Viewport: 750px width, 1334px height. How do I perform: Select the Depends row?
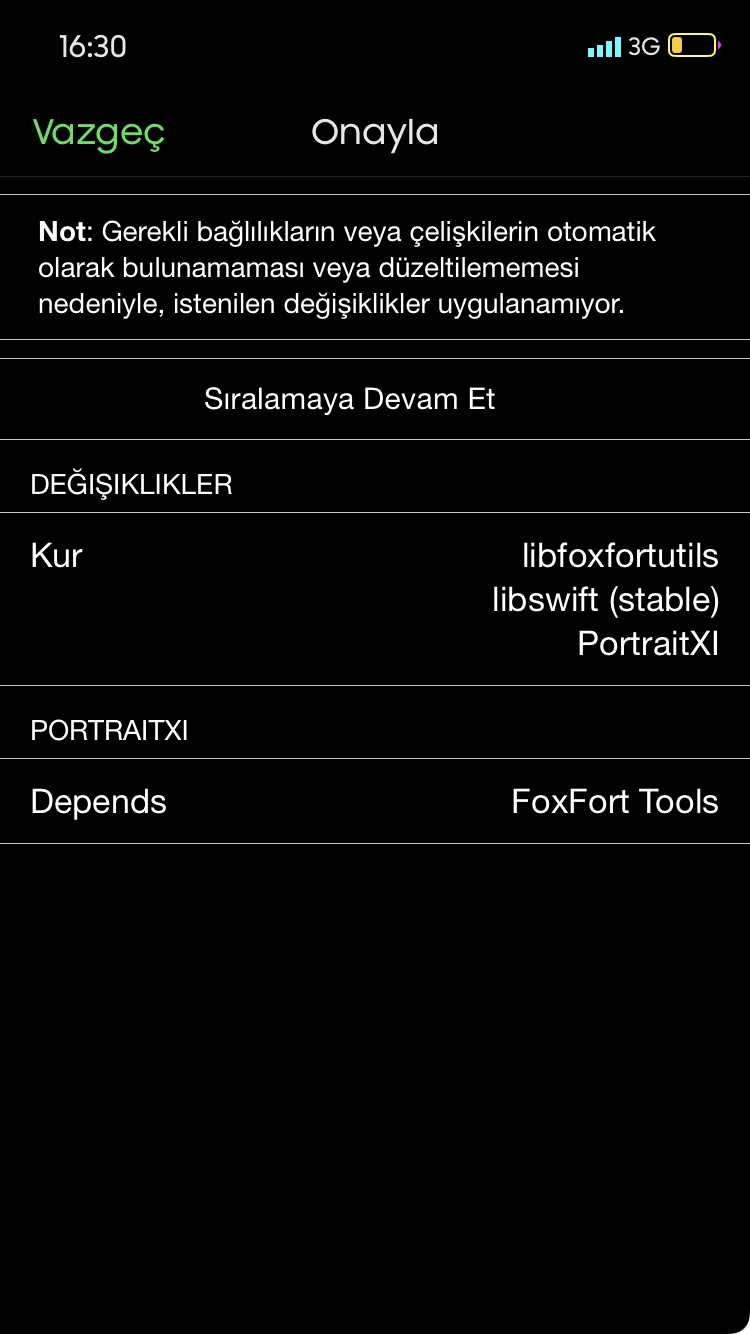98,801
